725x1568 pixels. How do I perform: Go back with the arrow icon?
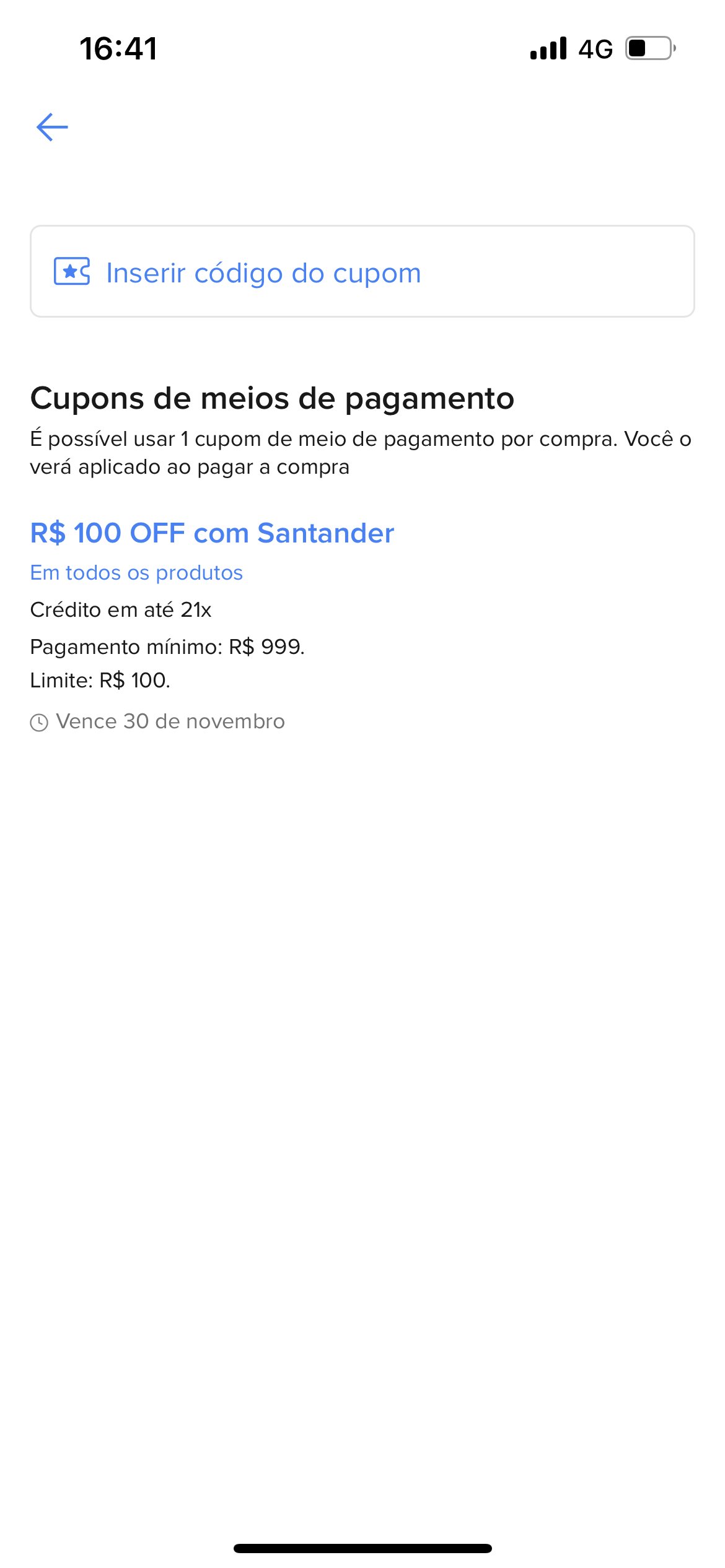click(x=52, y=128)
